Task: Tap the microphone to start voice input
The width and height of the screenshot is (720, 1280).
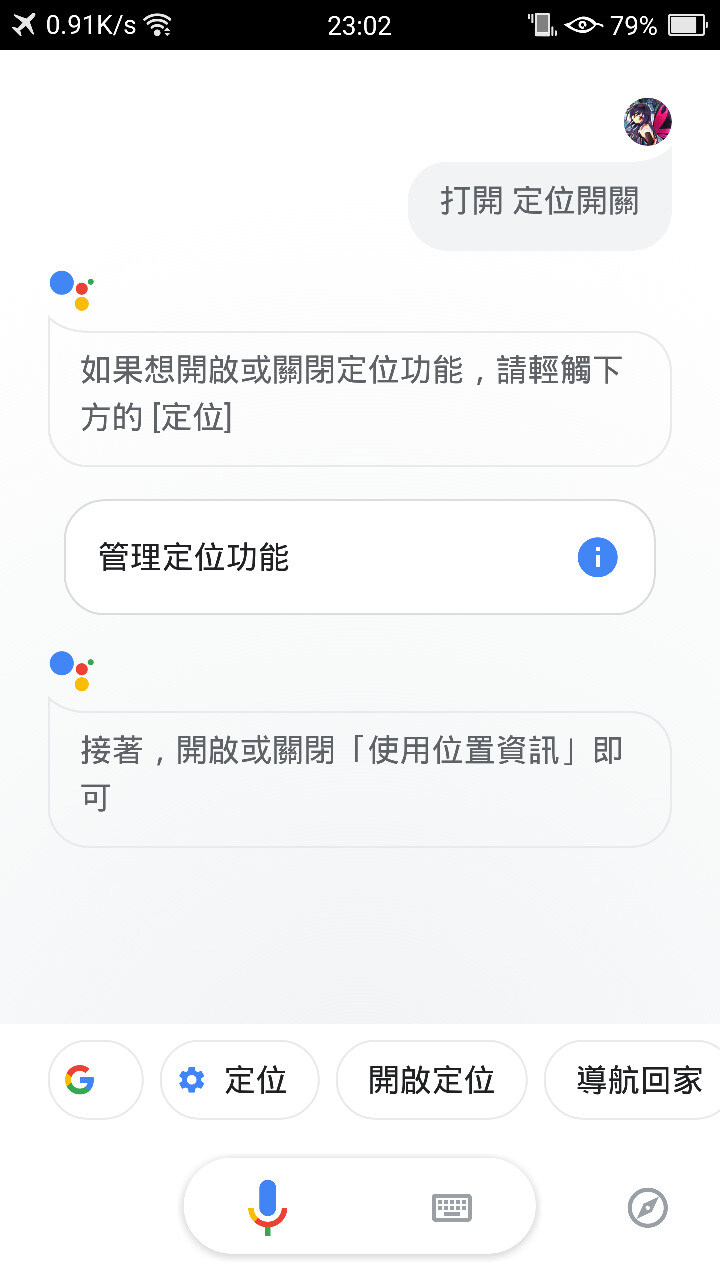Action: [x=267, y=1207]
